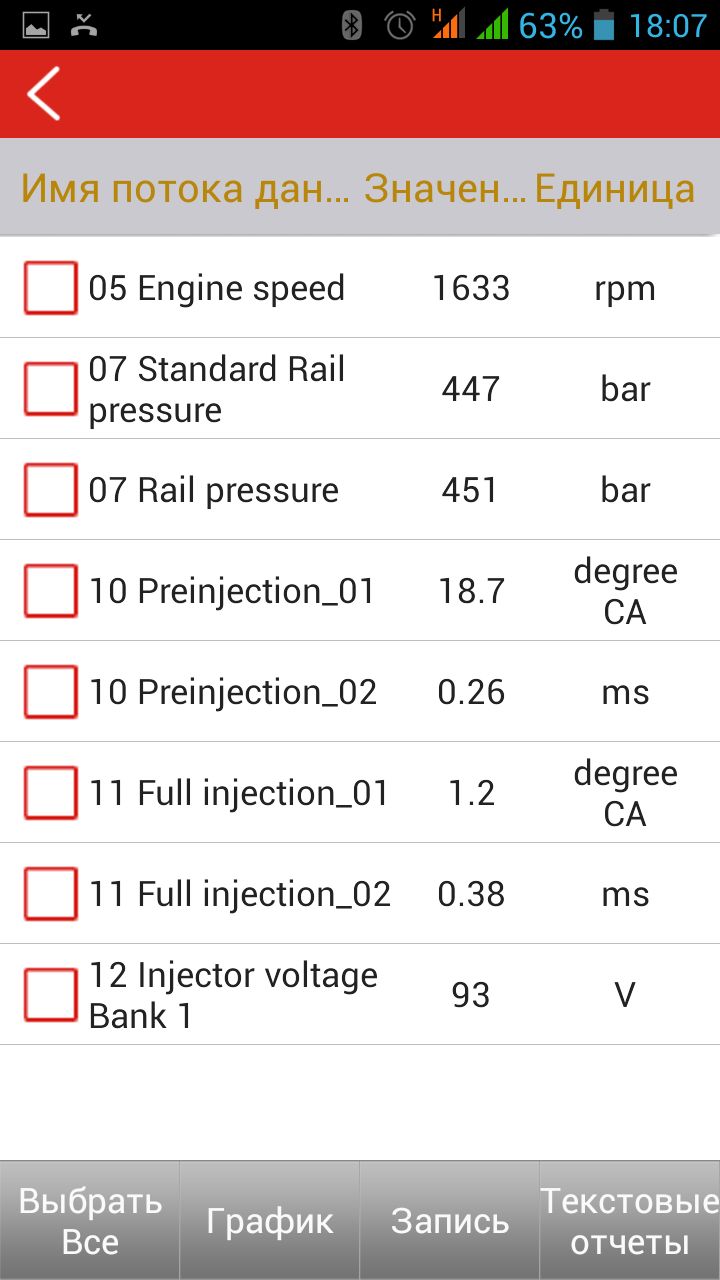The height and width of the screenshot is (1280, 720).
Task: Check 11 Full injection_01 data stream
Action: 51,793
